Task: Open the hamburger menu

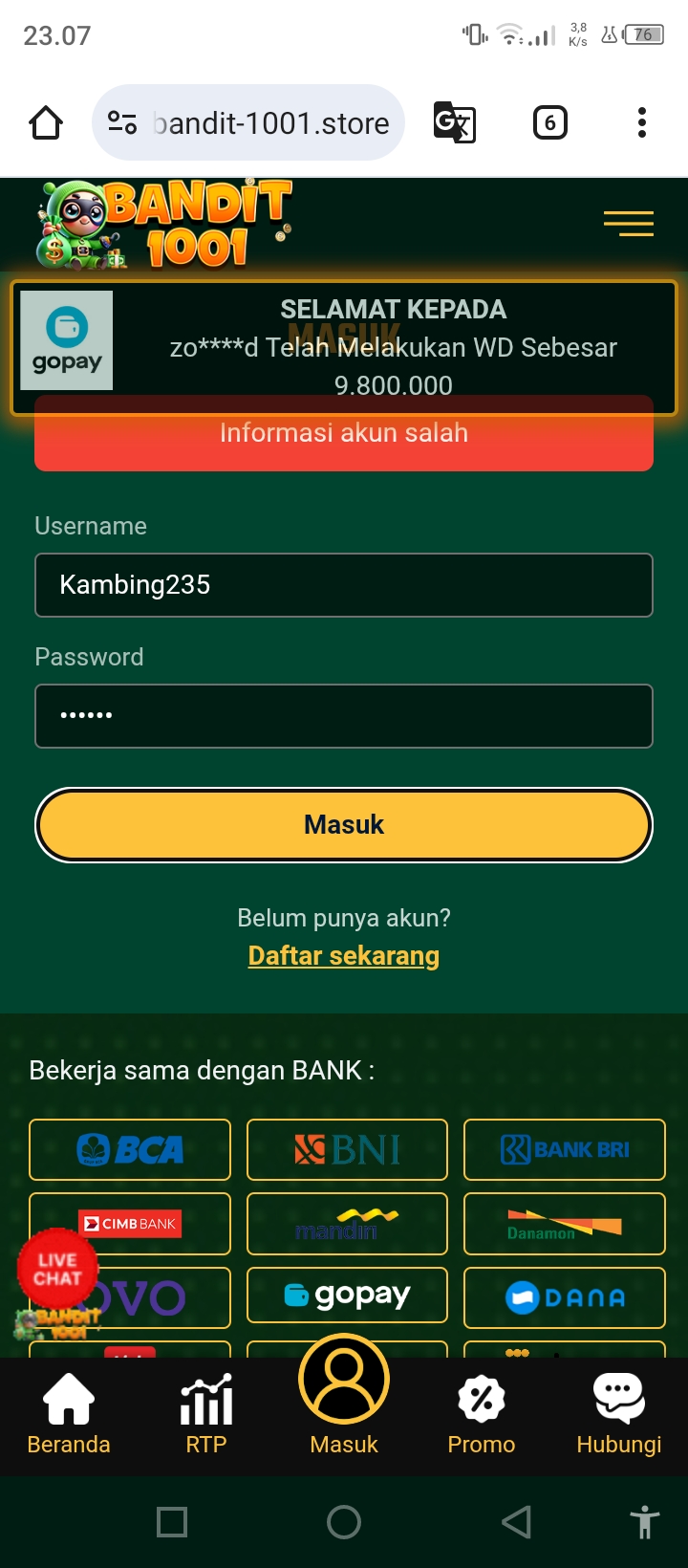Action: pyautogui.click(x=628, y=224)
